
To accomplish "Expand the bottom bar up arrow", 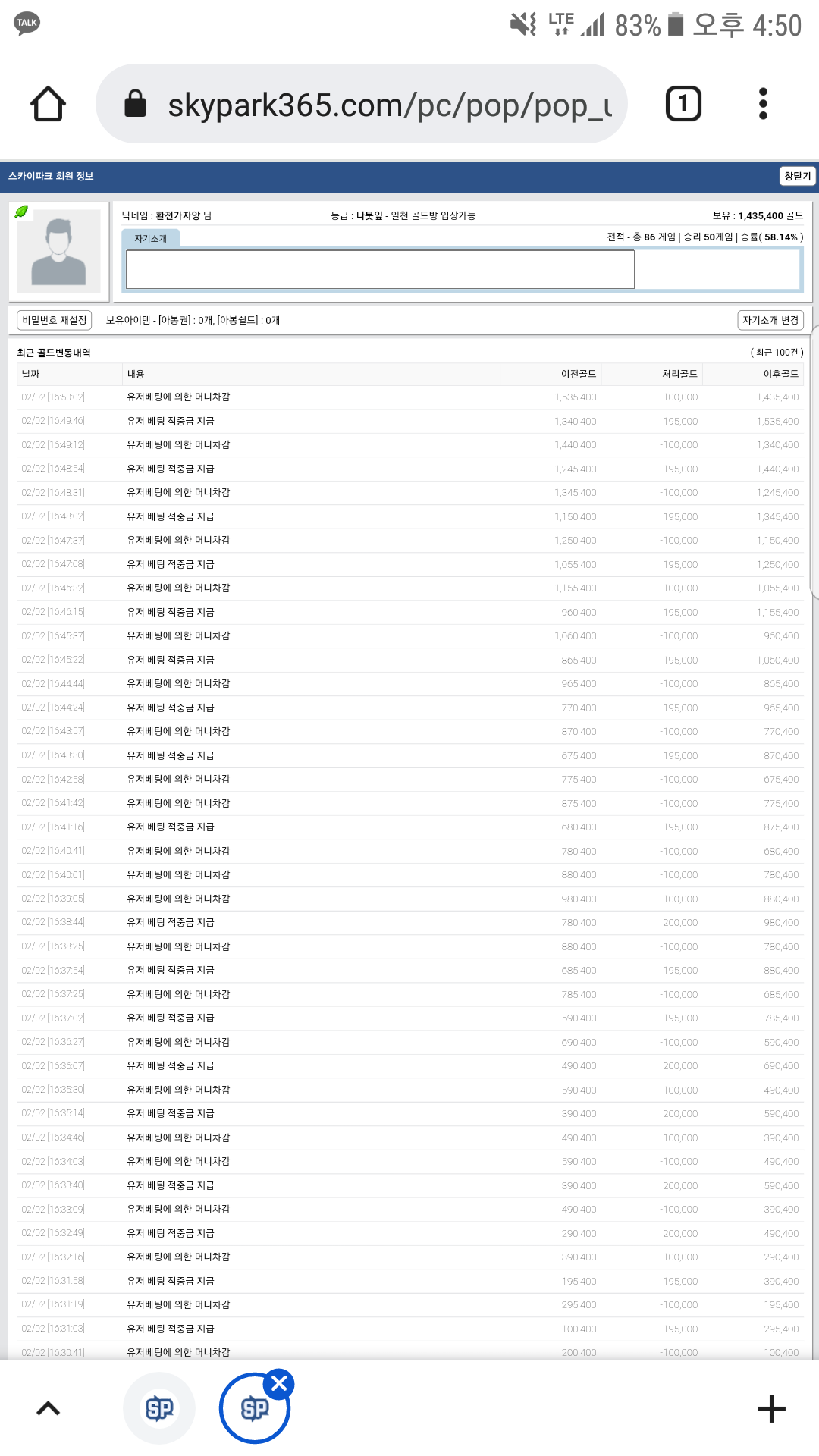I will [48, 1409].
